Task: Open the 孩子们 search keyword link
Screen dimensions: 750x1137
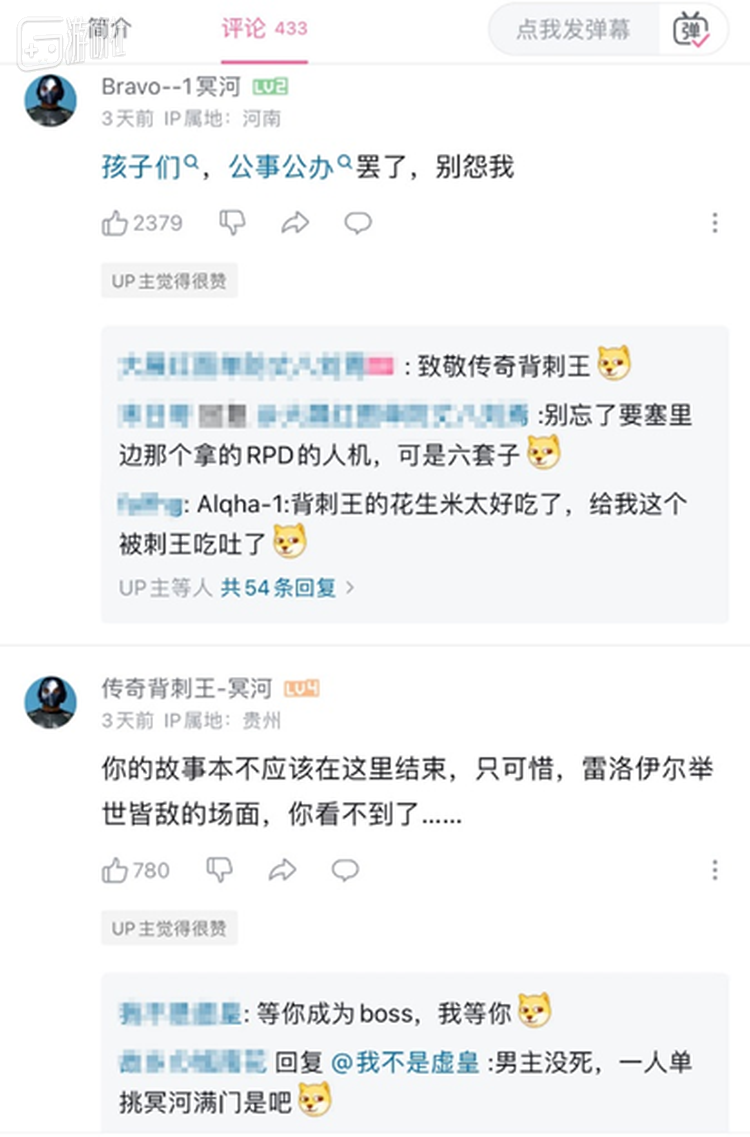Action: 146,167
